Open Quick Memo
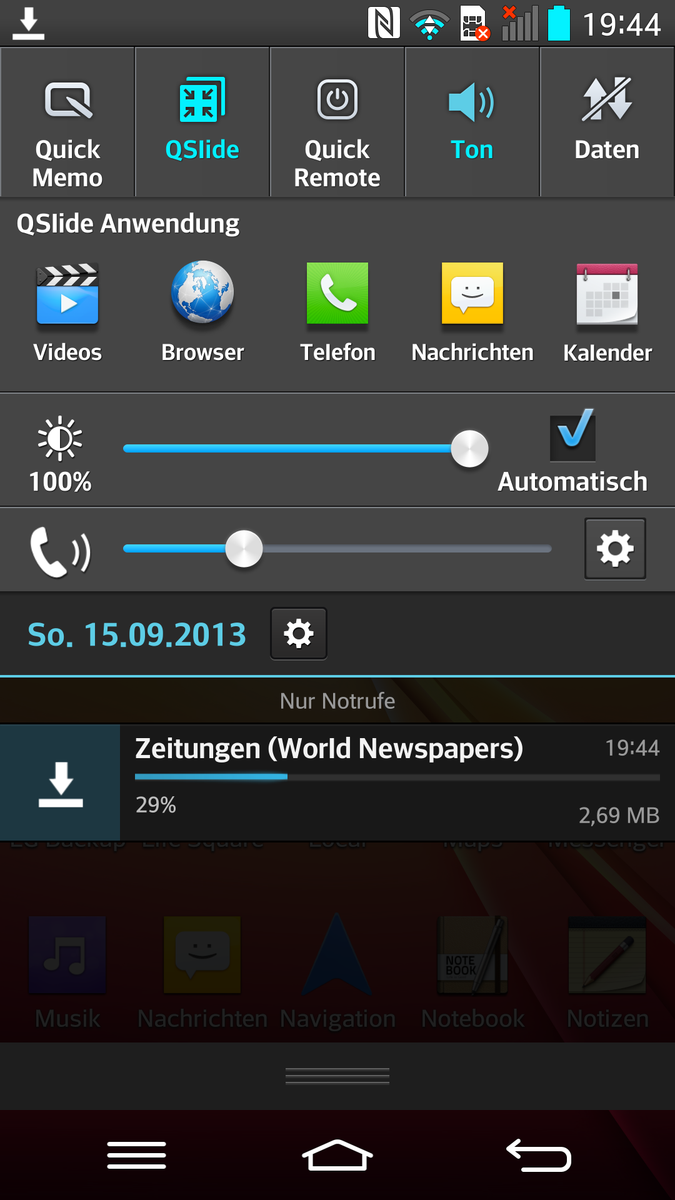The height and width of the screenshot is (1200, 675). coord(67,122)
